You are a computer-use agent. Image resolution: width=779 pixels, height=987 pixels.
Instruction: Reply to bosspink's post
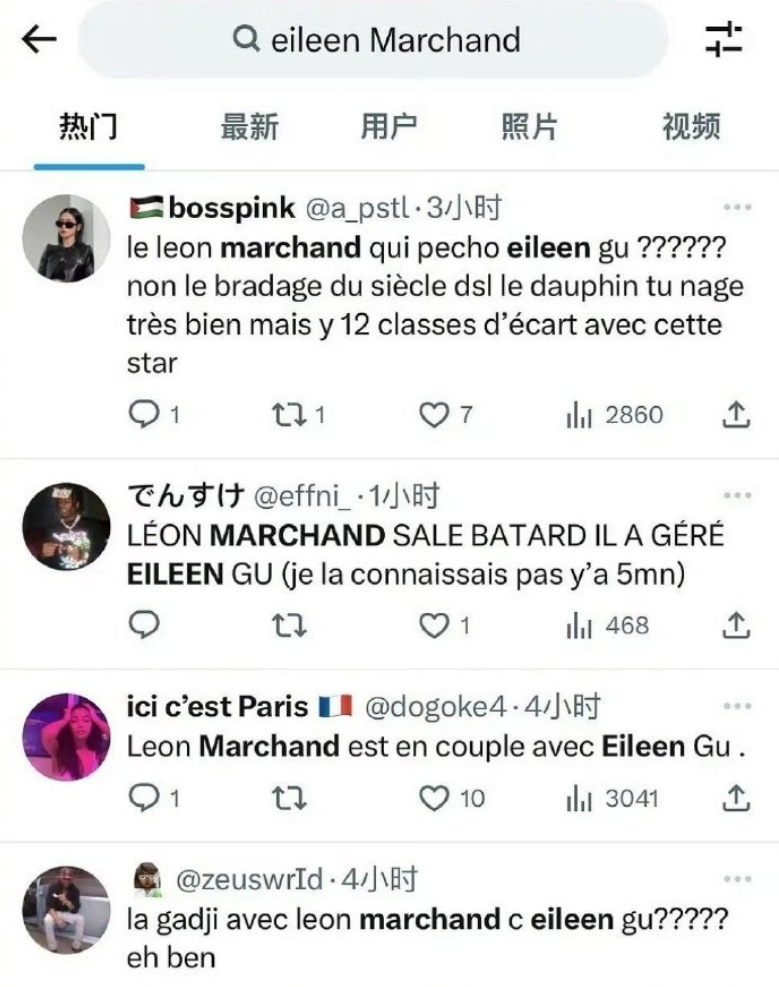click(x=145, y=415)
